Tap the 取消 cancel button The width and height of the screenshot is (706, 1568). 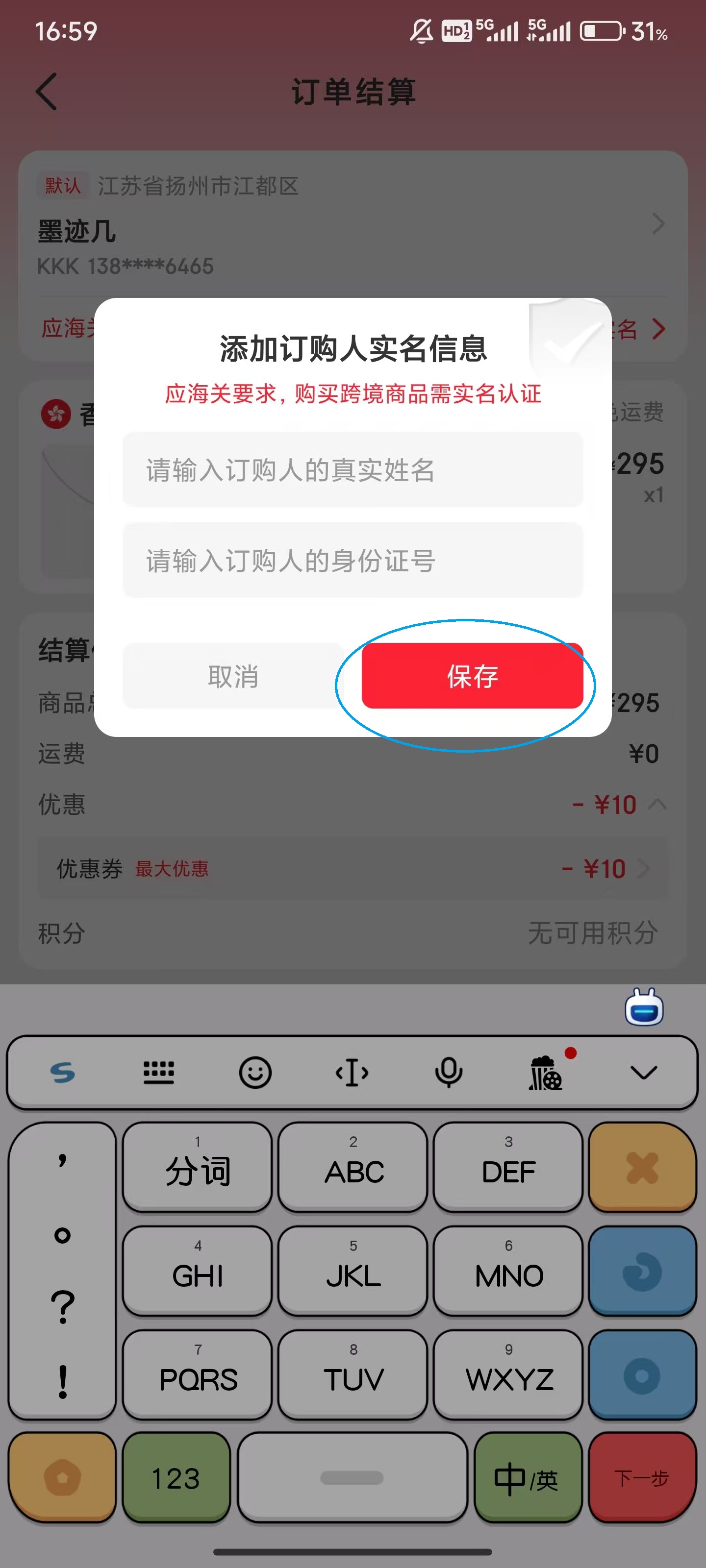[233, 676]
